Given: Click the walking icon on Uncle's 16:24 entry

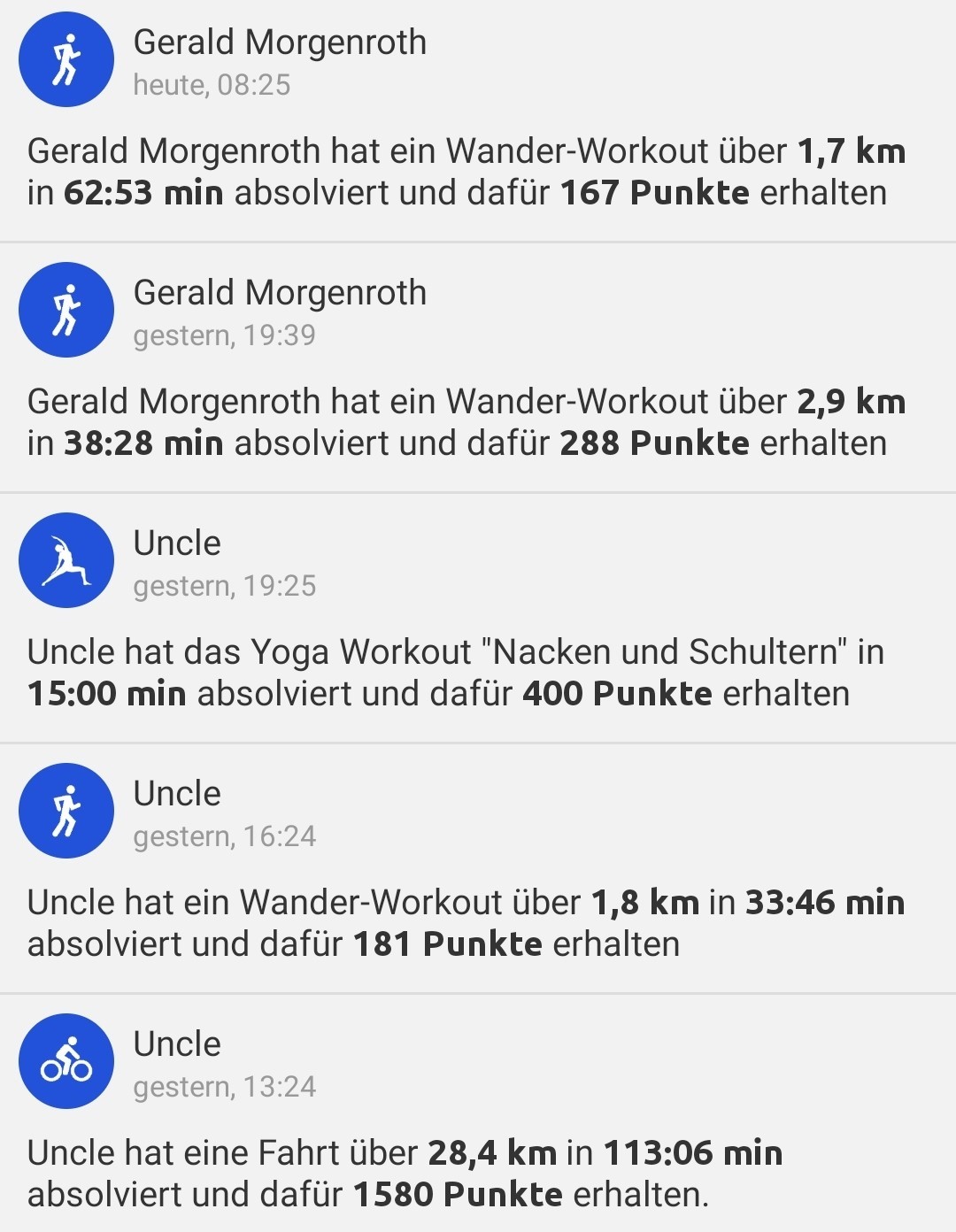Looking at the screenshot, I should (x=66, y=810).
